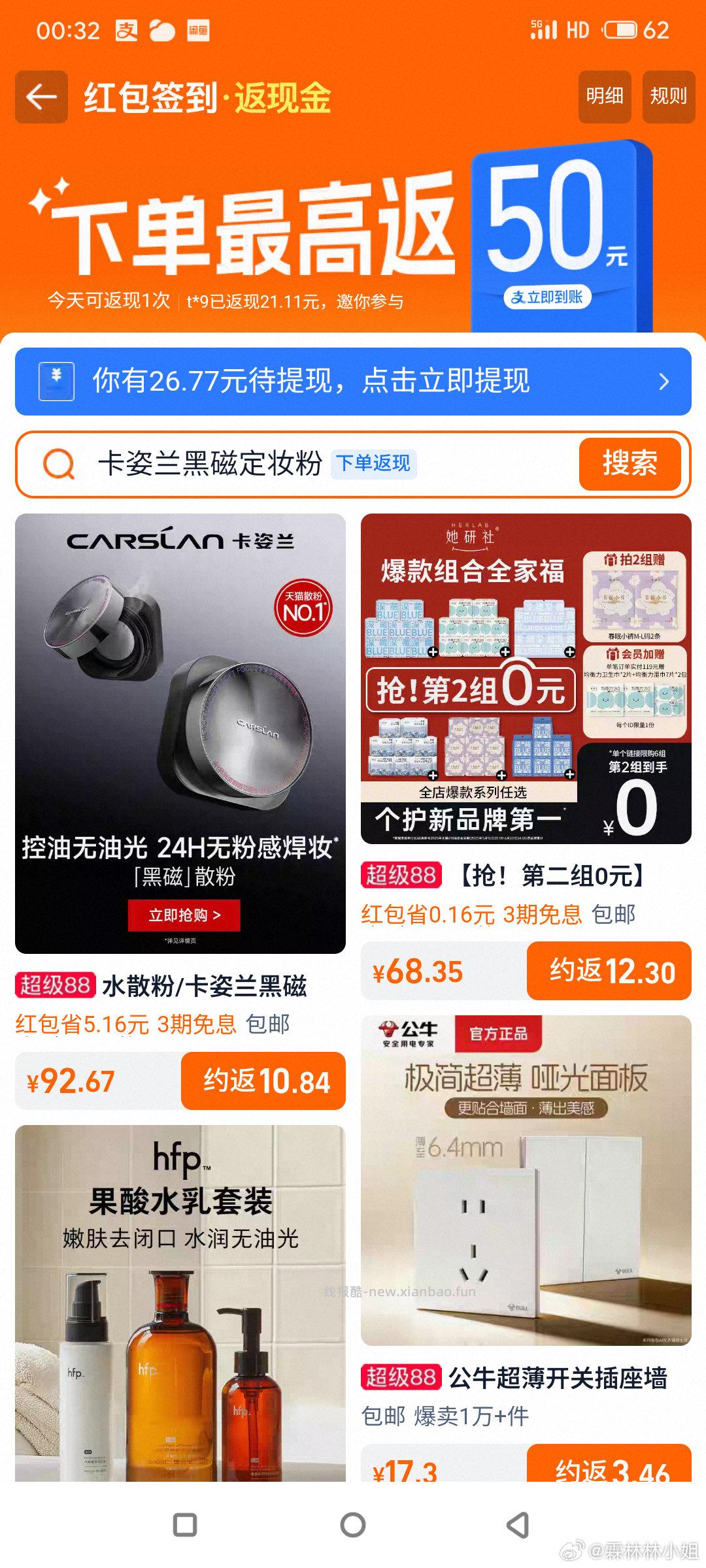View the 规则 rules page
This screenshot has width=706, height=1568.
pyautogui.click(x=669, y=96)
